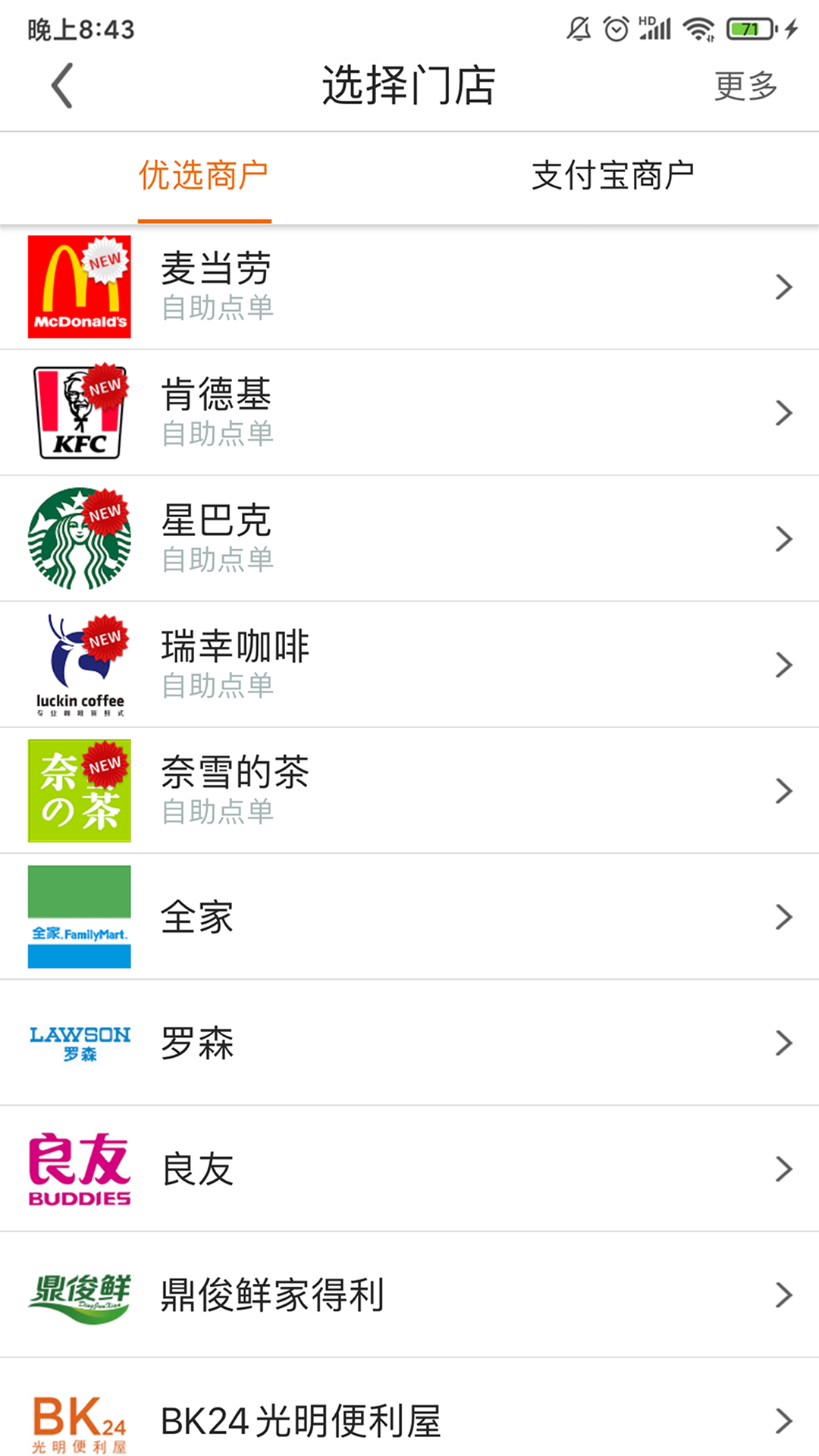
Task: Select the 奈雪的茶 green logo
Action: click(x=79, y=790)
